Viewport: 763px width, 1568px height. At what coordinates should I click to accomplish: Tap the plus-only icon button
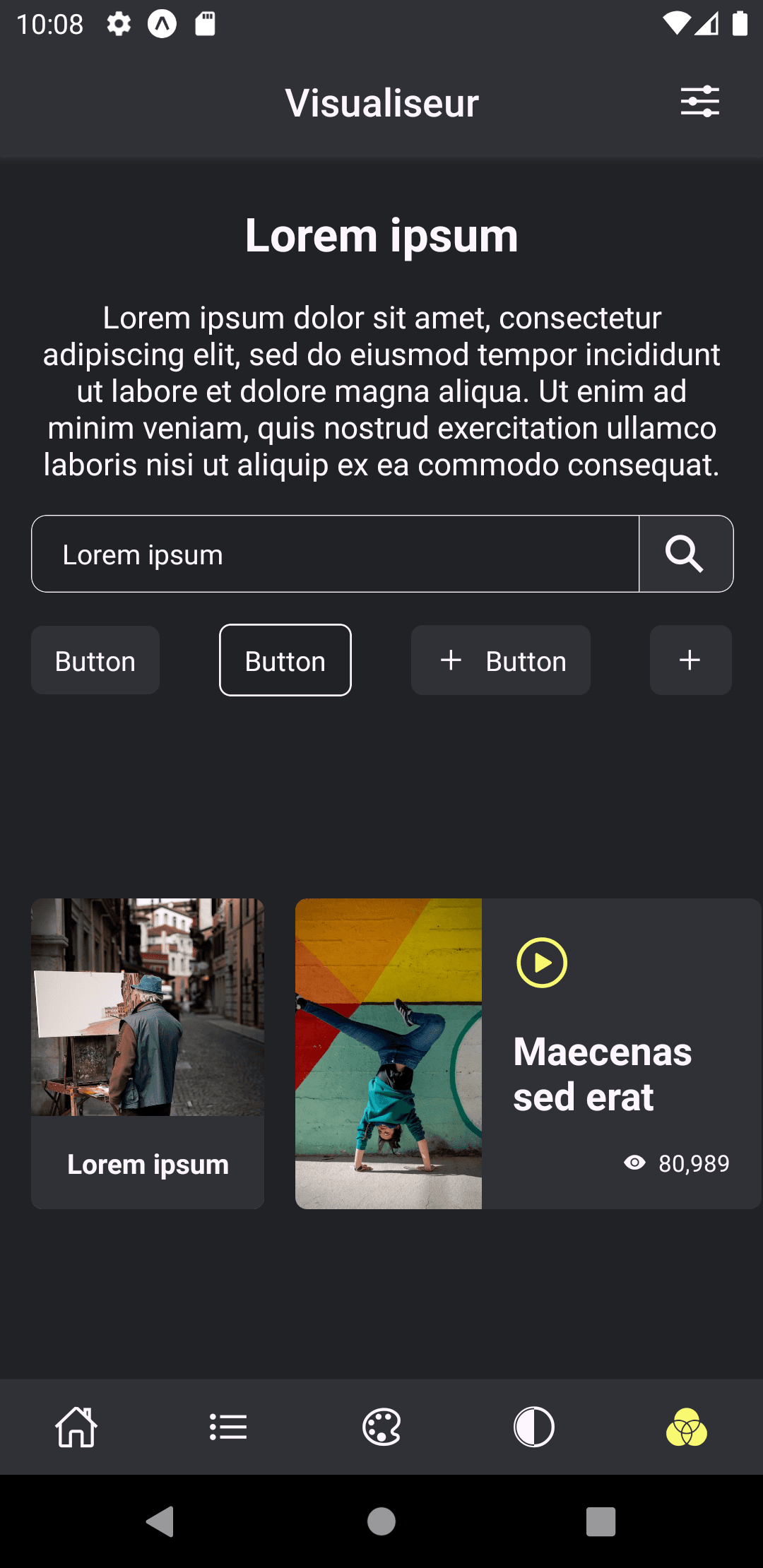(x=690, y=661)
